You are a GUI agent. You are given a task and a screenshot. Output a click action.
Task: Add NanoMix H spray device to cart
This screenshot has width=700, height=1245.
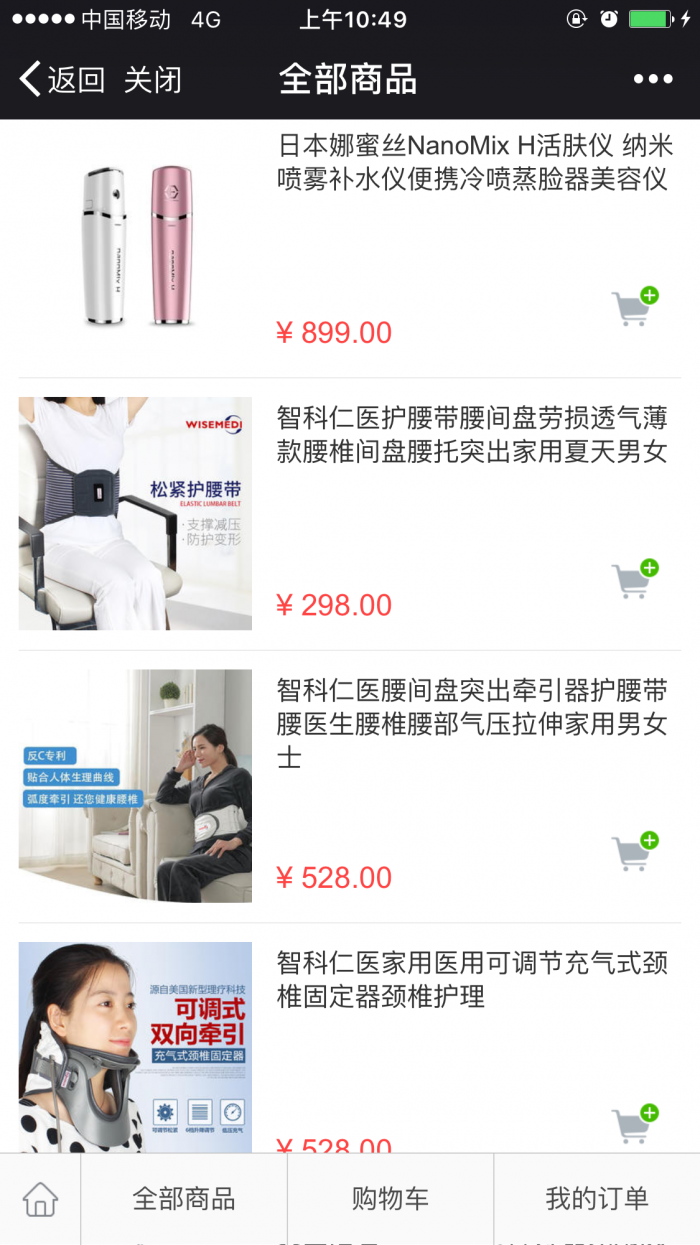click(x=635, y=307)
